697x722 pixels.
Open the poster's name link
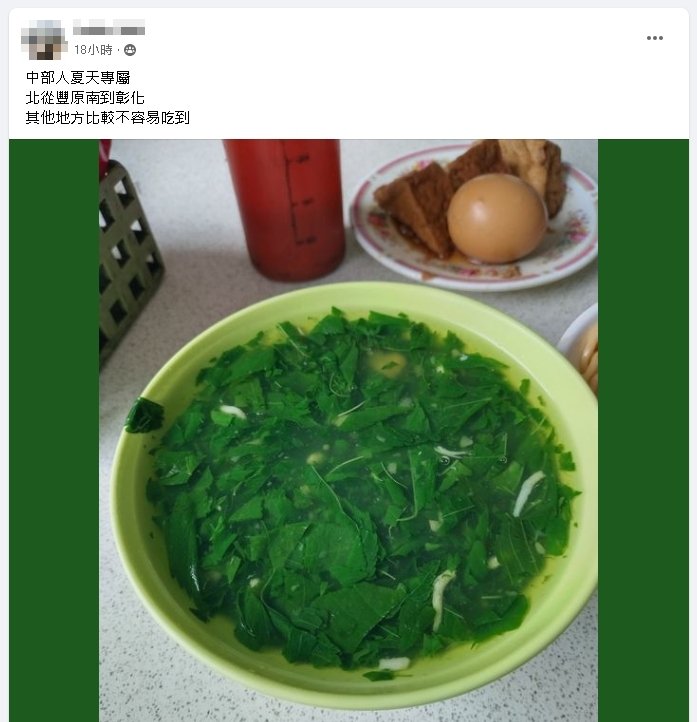click(109, 28)
